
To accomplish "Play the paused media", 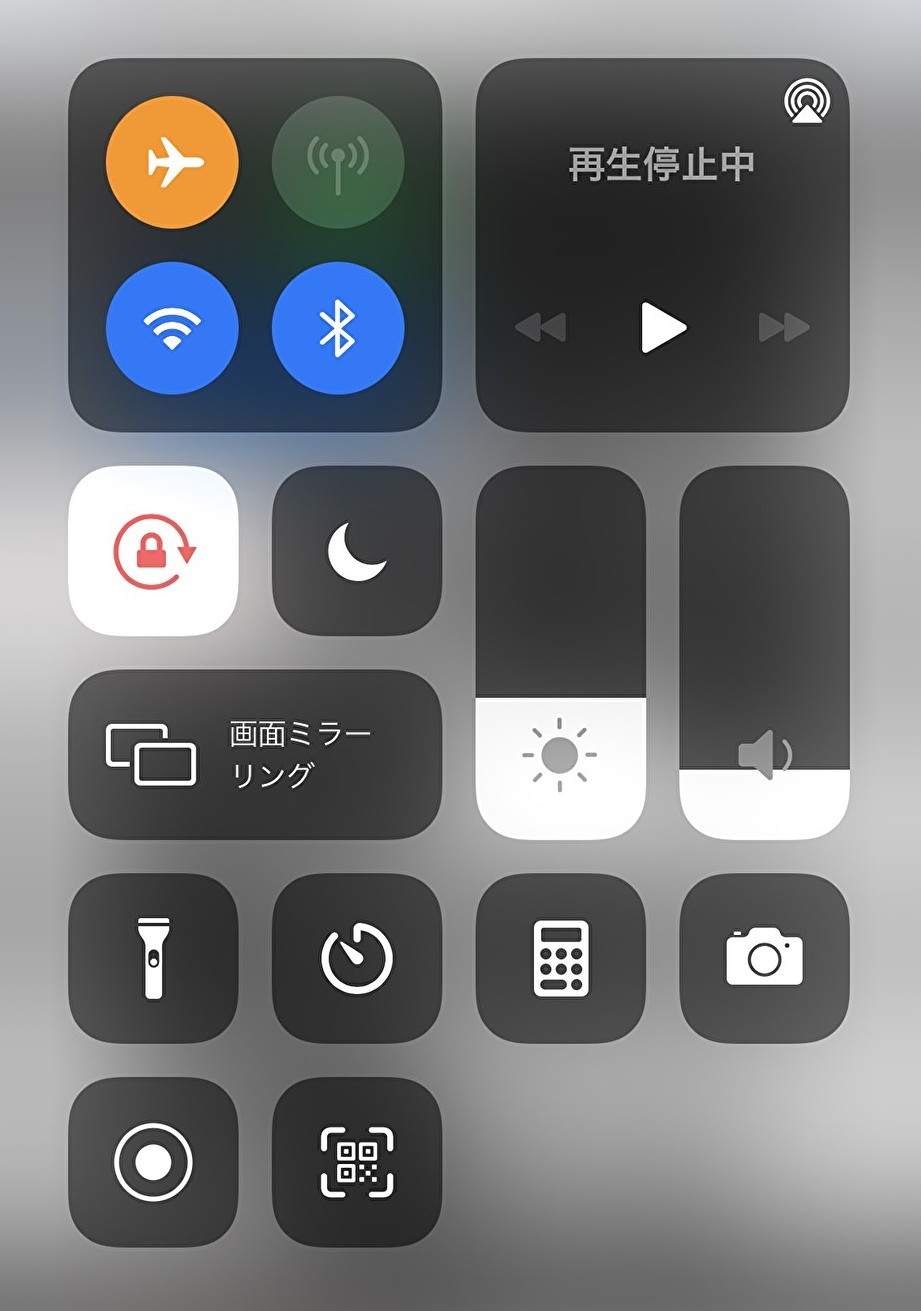I will coord(663,327).
